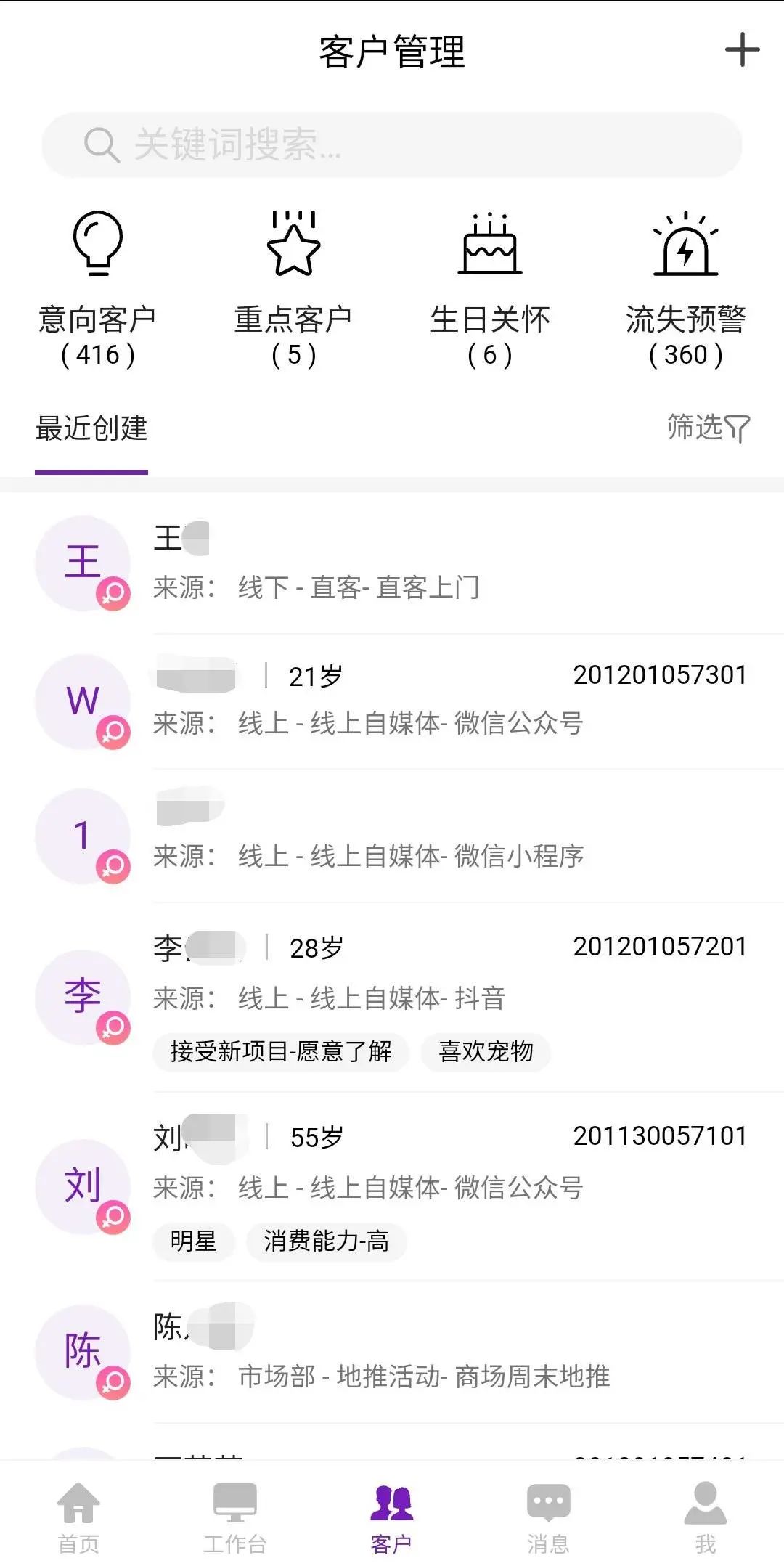Open 重点客户 (5) list
Viewport: 784px width, 1566px height.
pyautogui.click(x=294, y=290)
